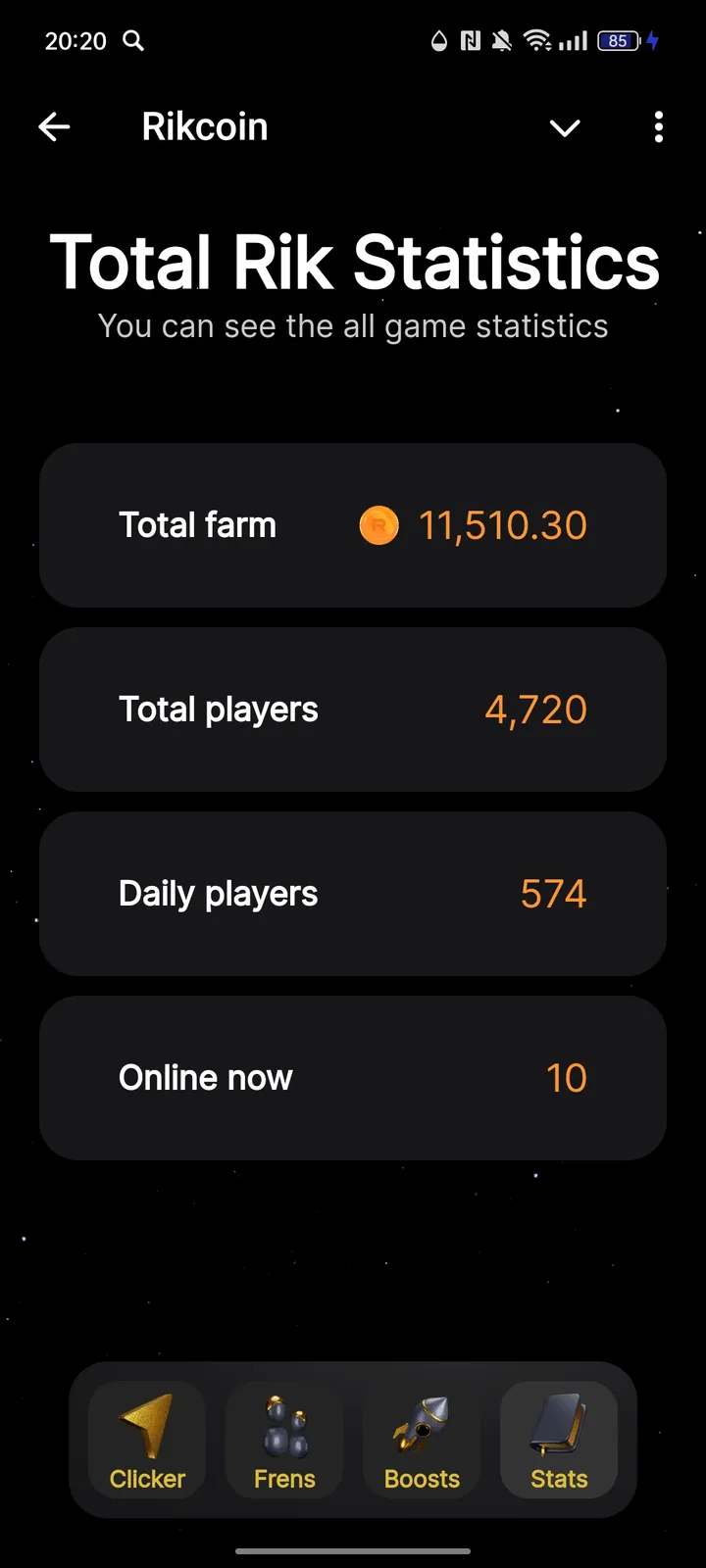Tap the orange Rikcoin coin icon
Image resolution: width=706 pixels, height=1568 pixels.
(x=378, y=524)
